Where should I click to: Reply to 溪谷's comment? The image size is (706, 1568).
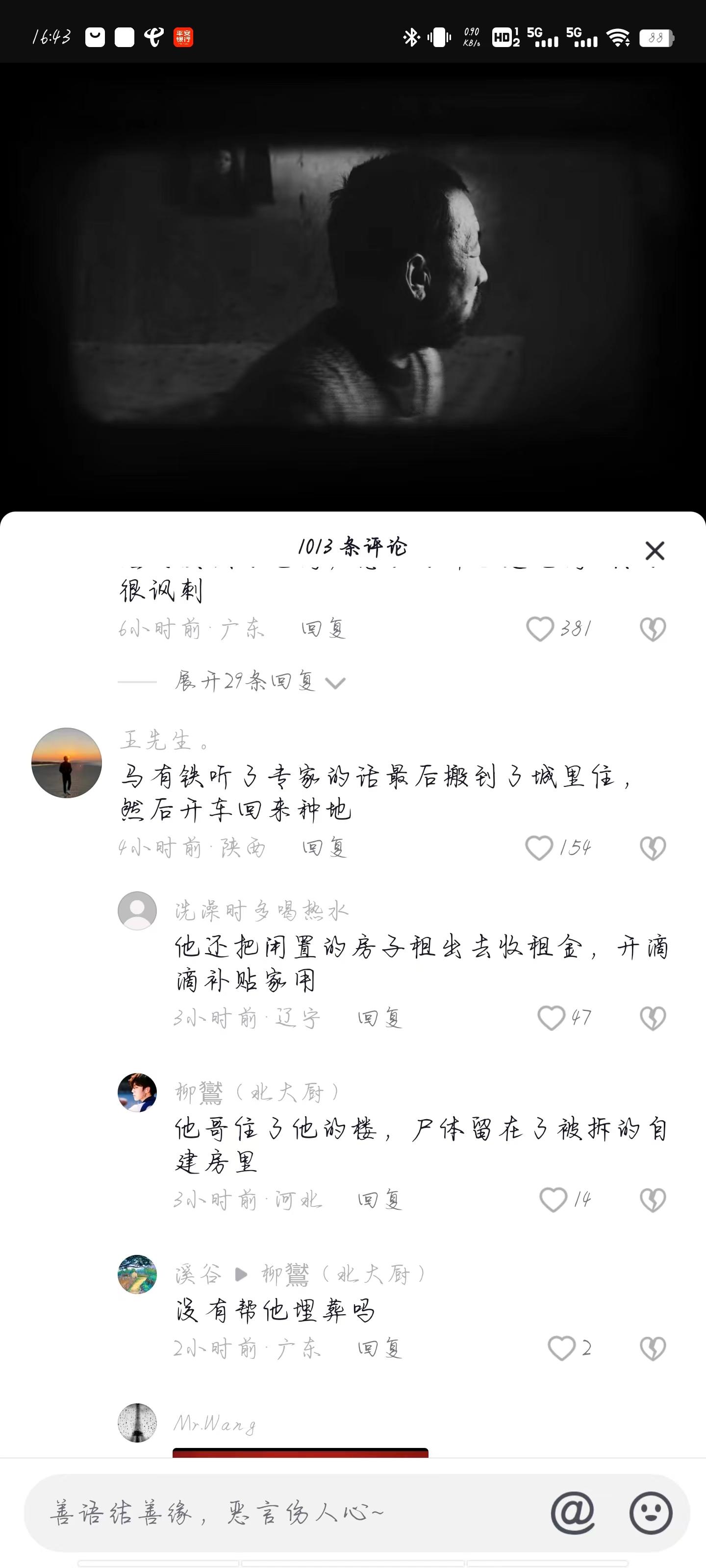click(x=379, y=1348)
